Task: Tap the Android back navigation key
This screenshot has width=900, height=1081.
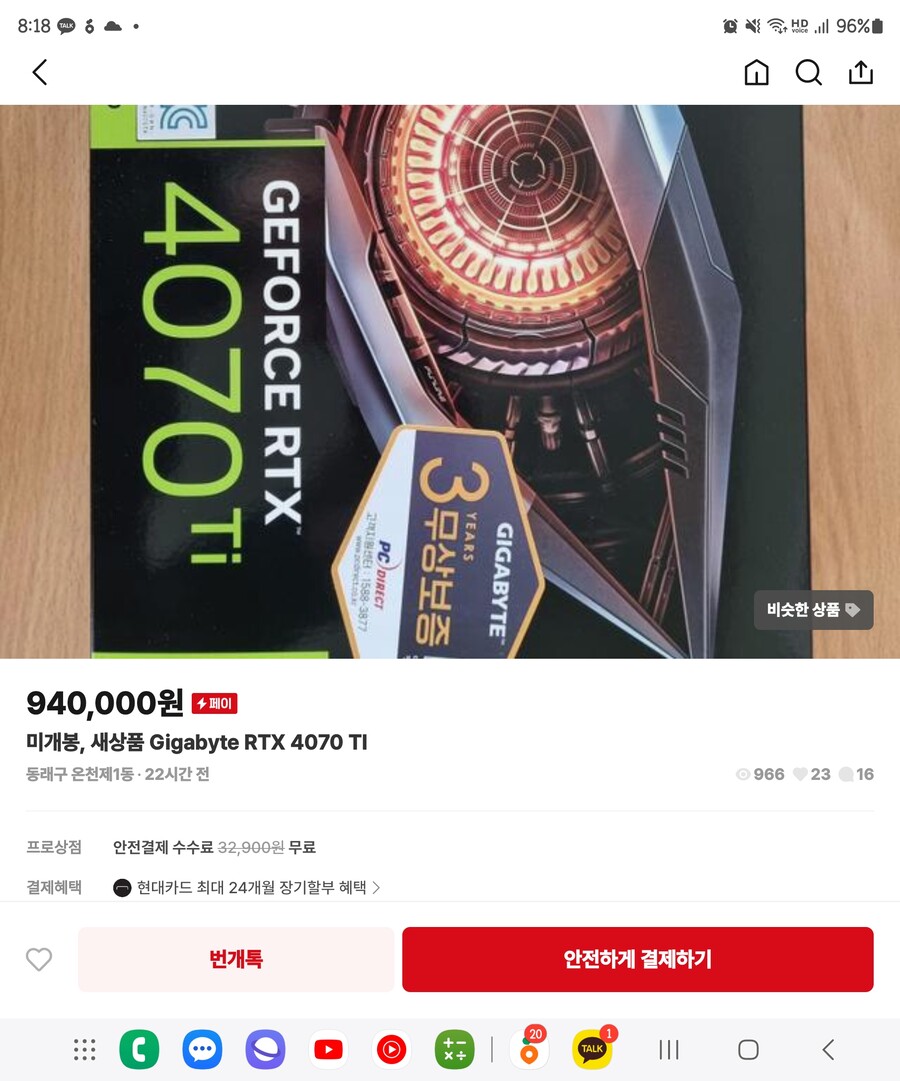Action: [828, 1050]
